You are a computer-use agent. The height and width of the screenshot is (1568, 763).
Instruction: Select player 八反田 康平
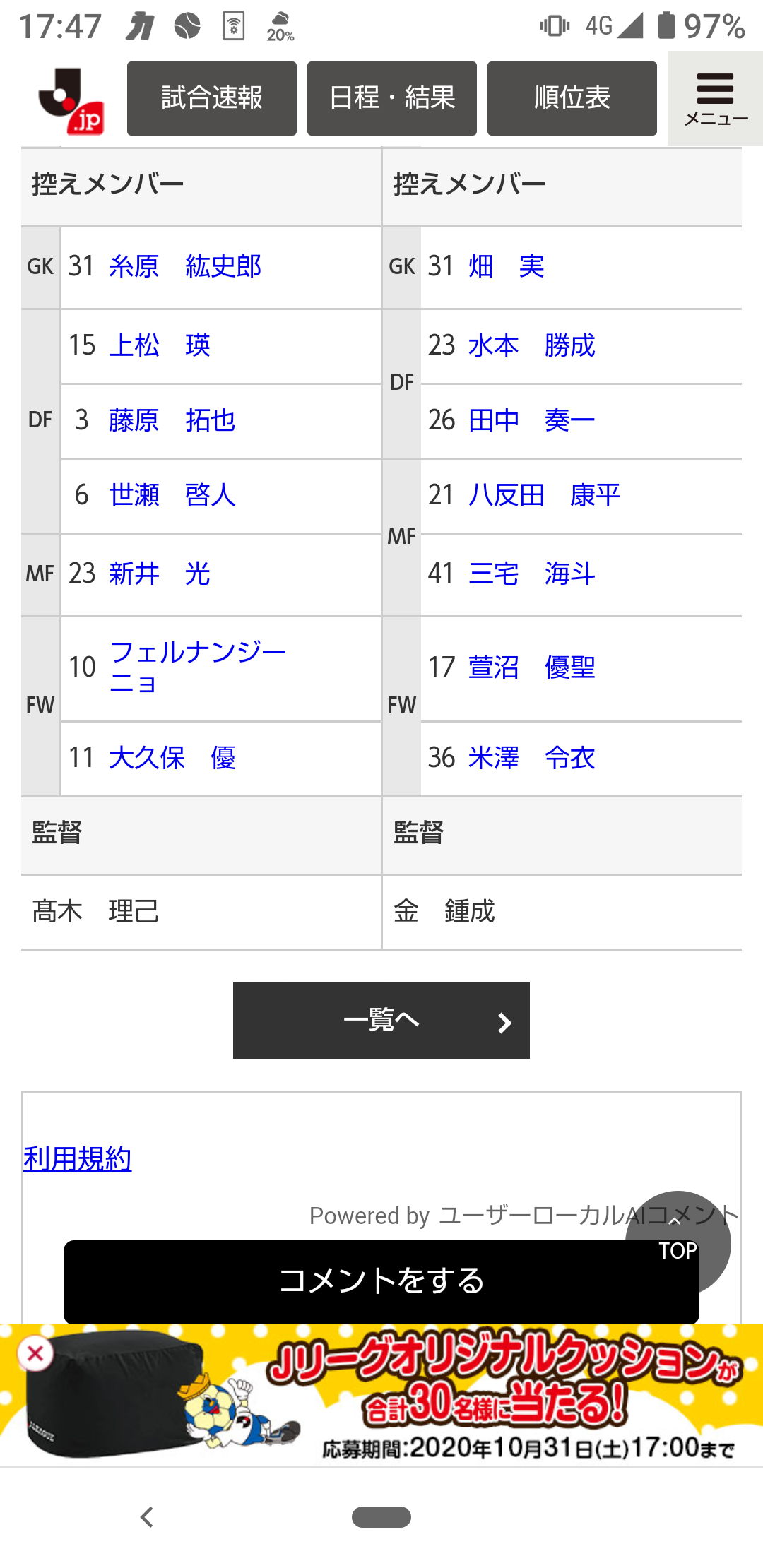point(544,495)
